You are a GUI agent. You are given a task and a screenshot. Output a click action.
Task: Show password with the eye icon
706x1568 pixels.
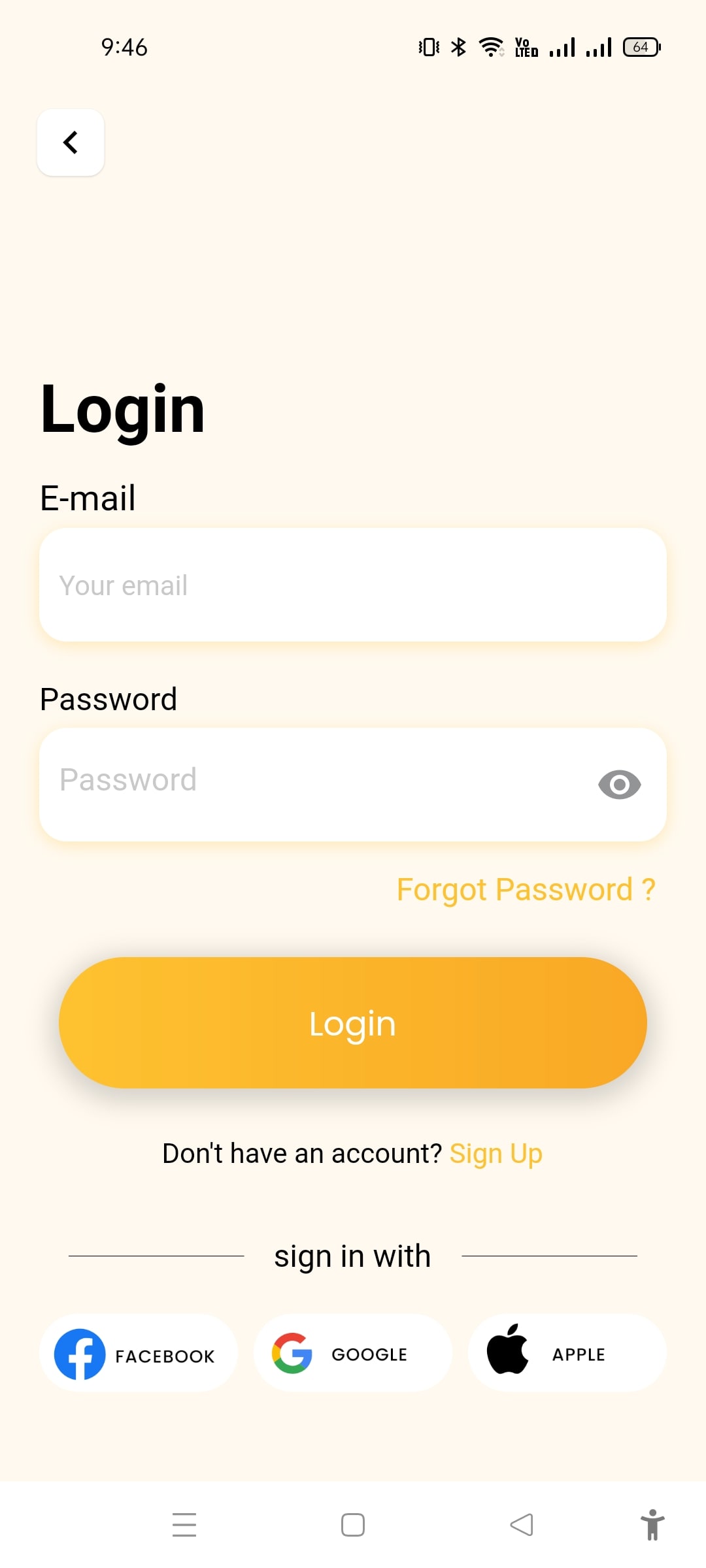619,784
